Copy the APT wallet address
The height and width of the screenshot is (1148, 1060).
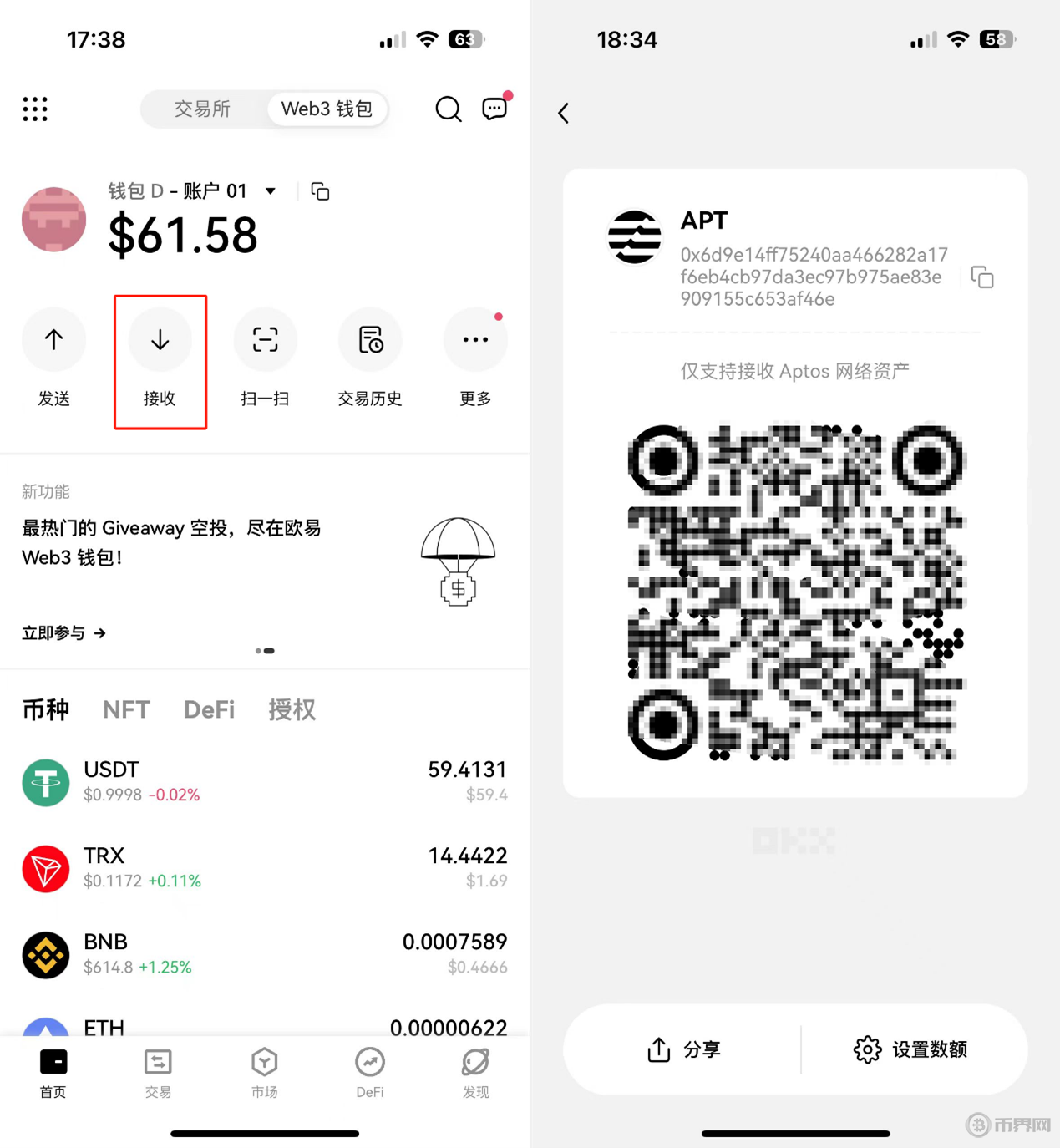pyautogui.click(x=982, y=277)
